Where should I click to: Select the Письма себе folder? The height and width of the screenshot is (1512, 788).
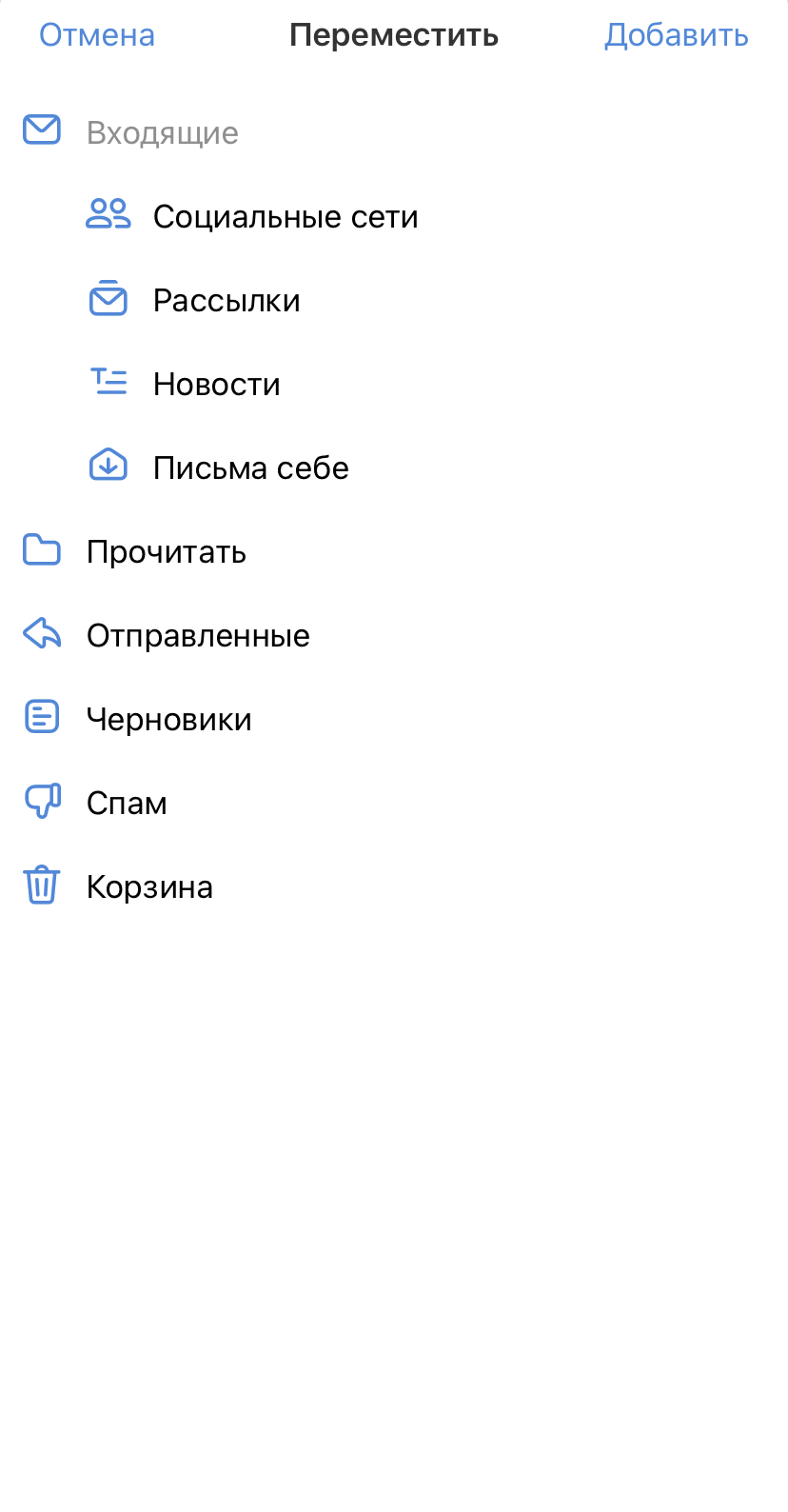point(394,468)
